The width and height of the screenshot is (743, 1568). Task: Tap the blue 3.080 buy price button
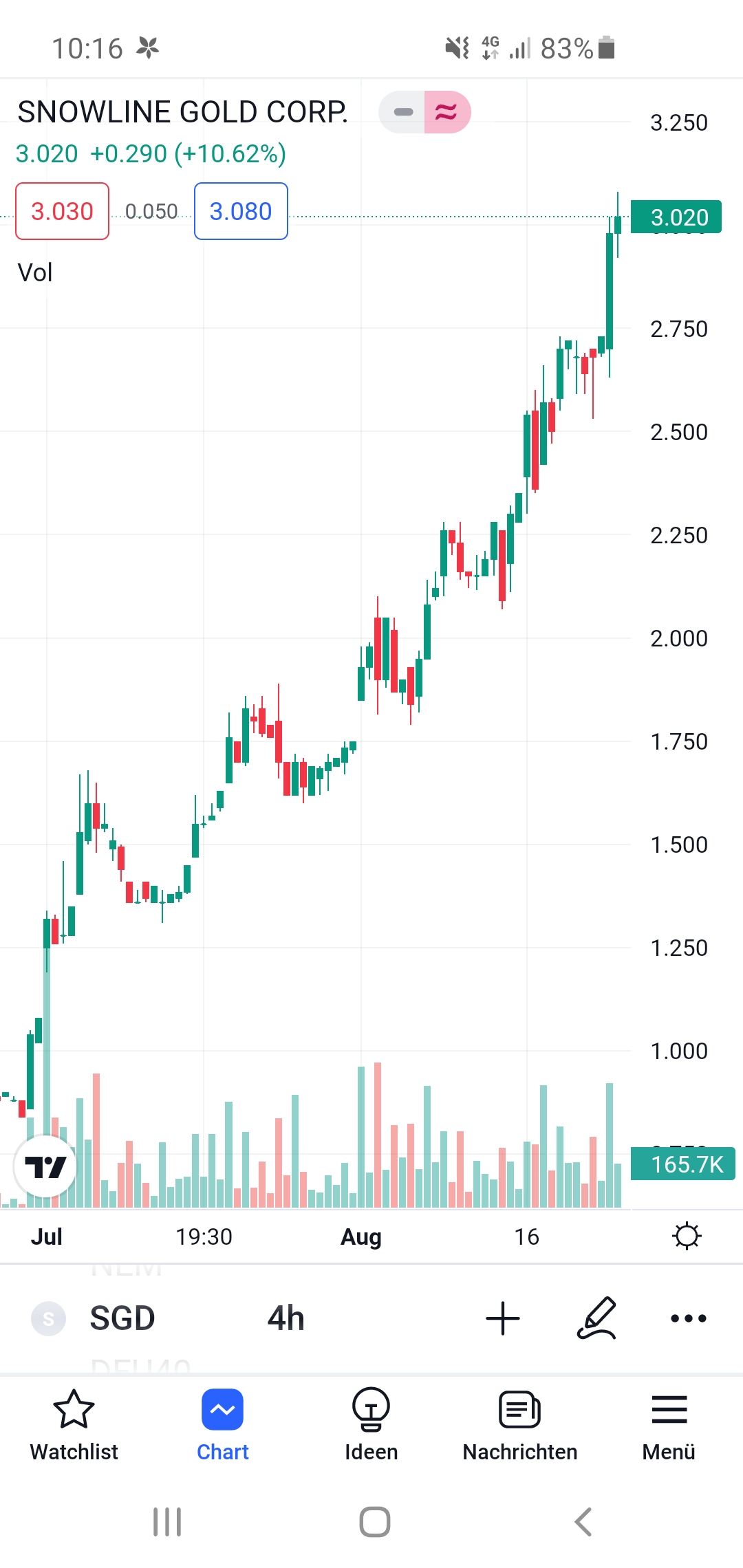(241, 211)
